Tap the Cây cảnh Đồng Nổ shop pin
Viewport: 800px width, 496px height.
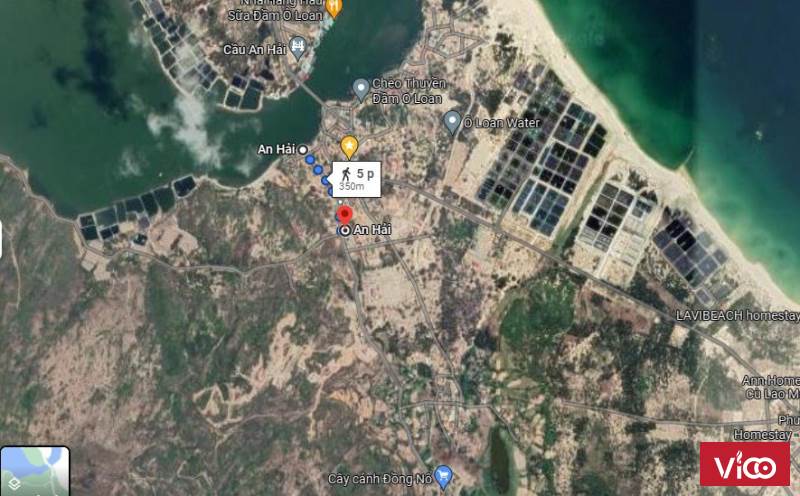coord(443,476)
